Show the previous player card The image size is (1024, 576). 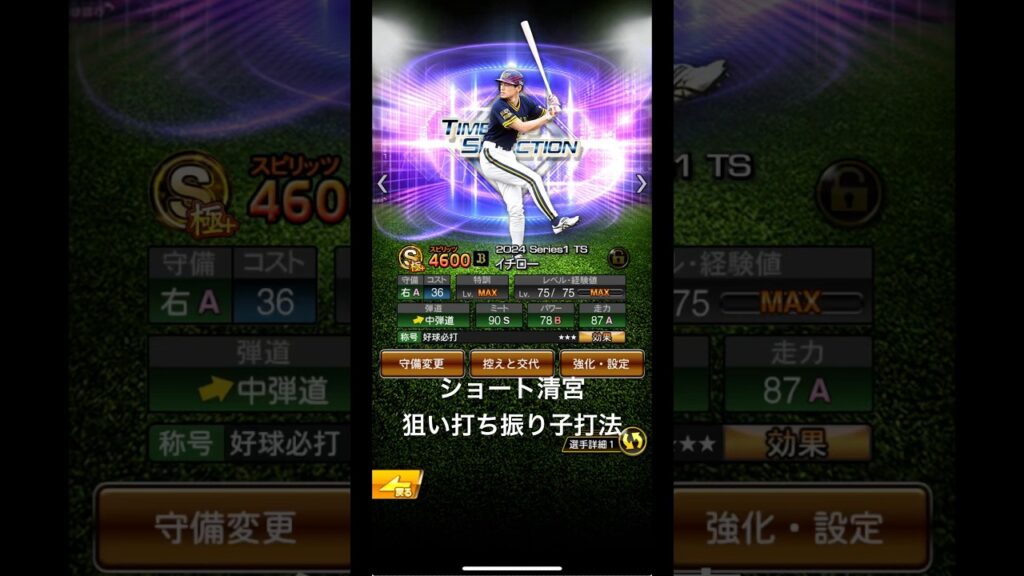point(381,184)
